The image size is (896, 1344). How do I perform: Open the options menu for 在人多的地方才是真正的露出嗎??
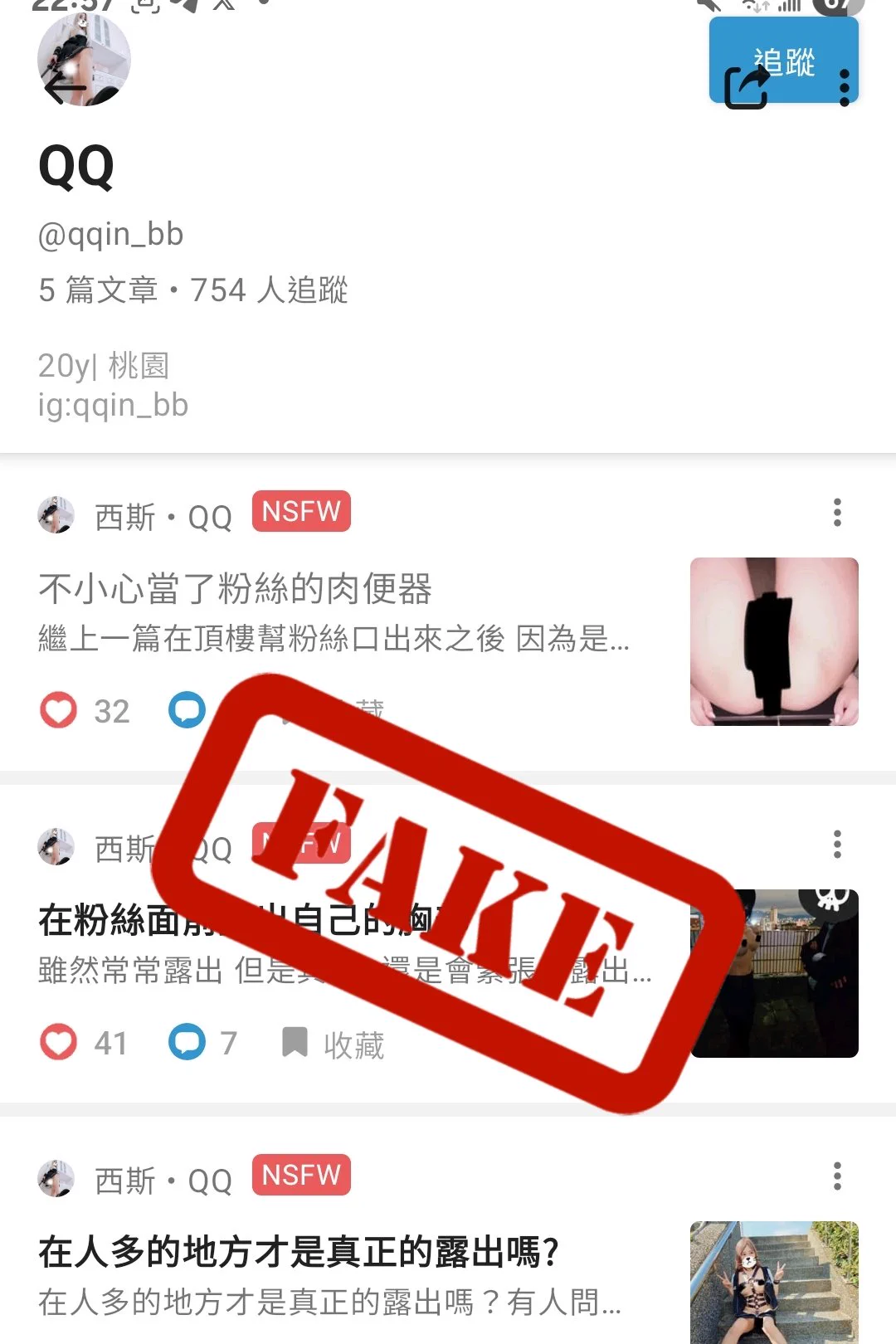(837, 1176)
